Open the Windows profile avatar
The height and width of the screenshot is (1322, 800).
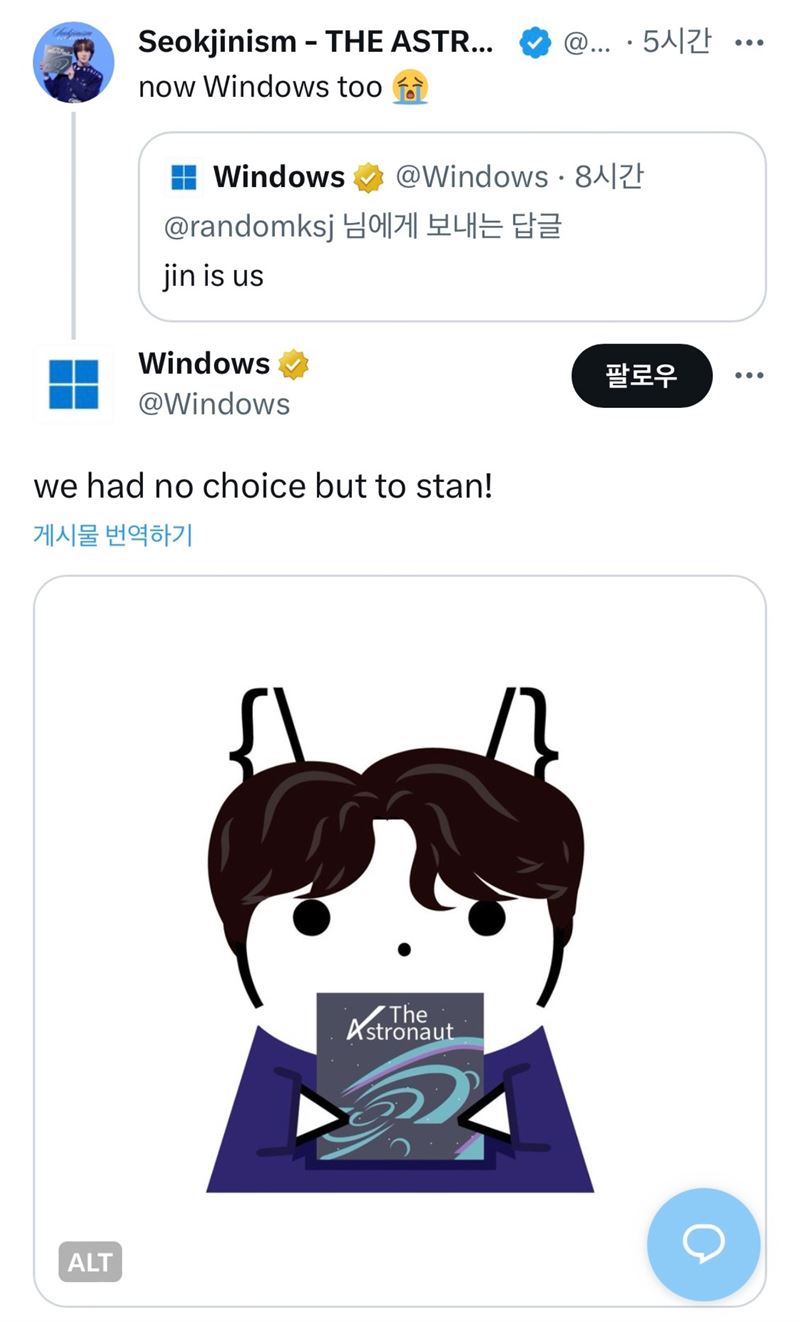click(x=73, y=384)
